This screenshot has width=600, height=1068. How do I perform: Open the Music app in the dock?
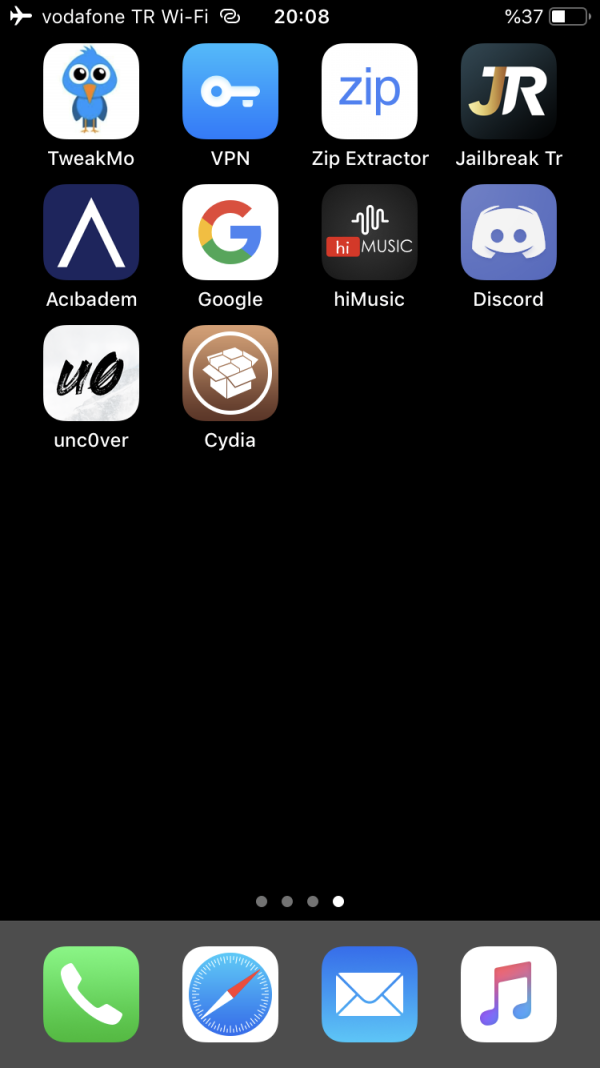[x=508, y=994]
